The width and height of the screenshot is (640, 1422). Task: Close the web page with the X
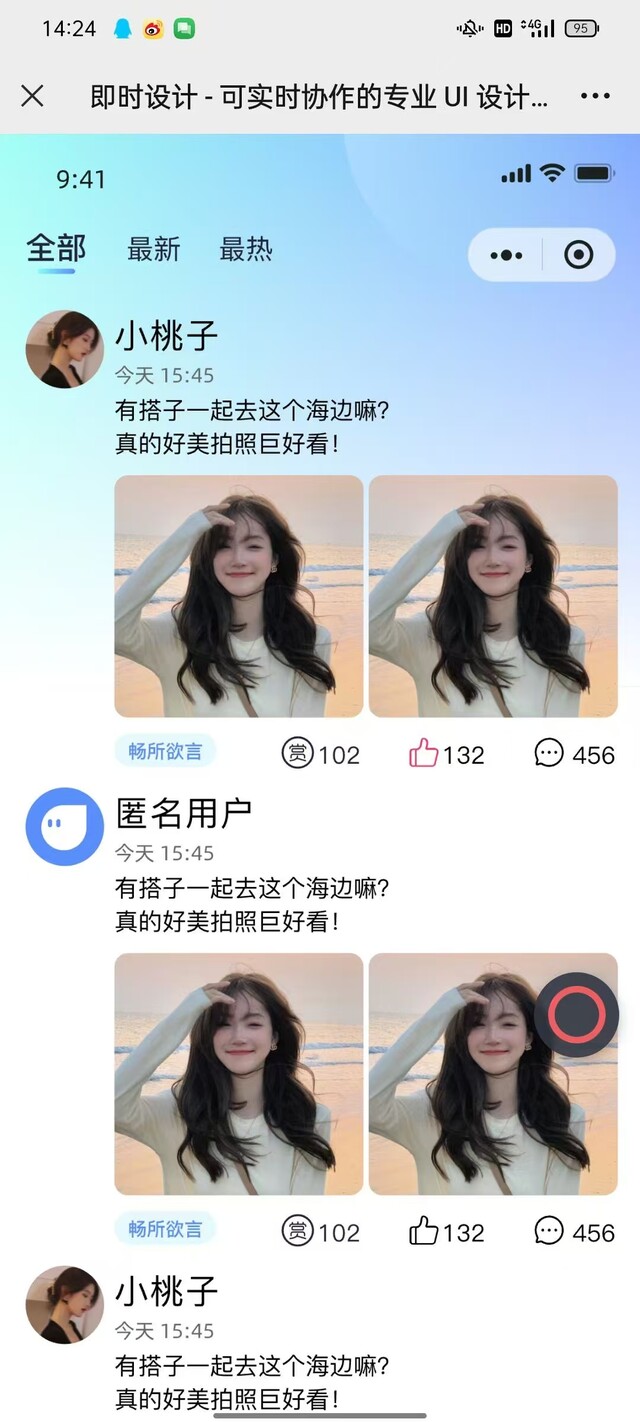(x=32, y=96)
